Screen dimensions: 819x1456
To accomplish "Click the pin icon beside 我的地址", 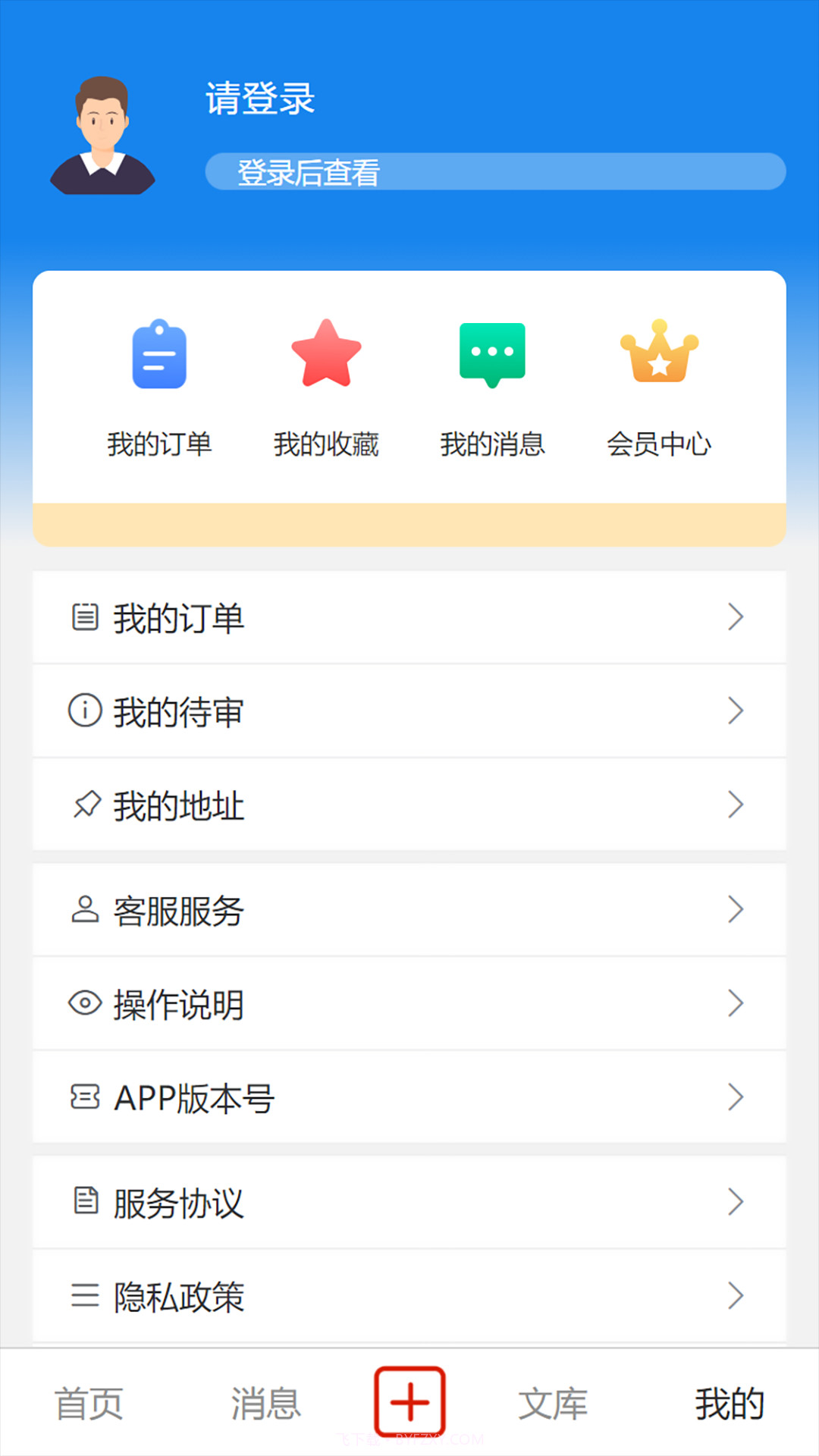I will coord(85,804).
